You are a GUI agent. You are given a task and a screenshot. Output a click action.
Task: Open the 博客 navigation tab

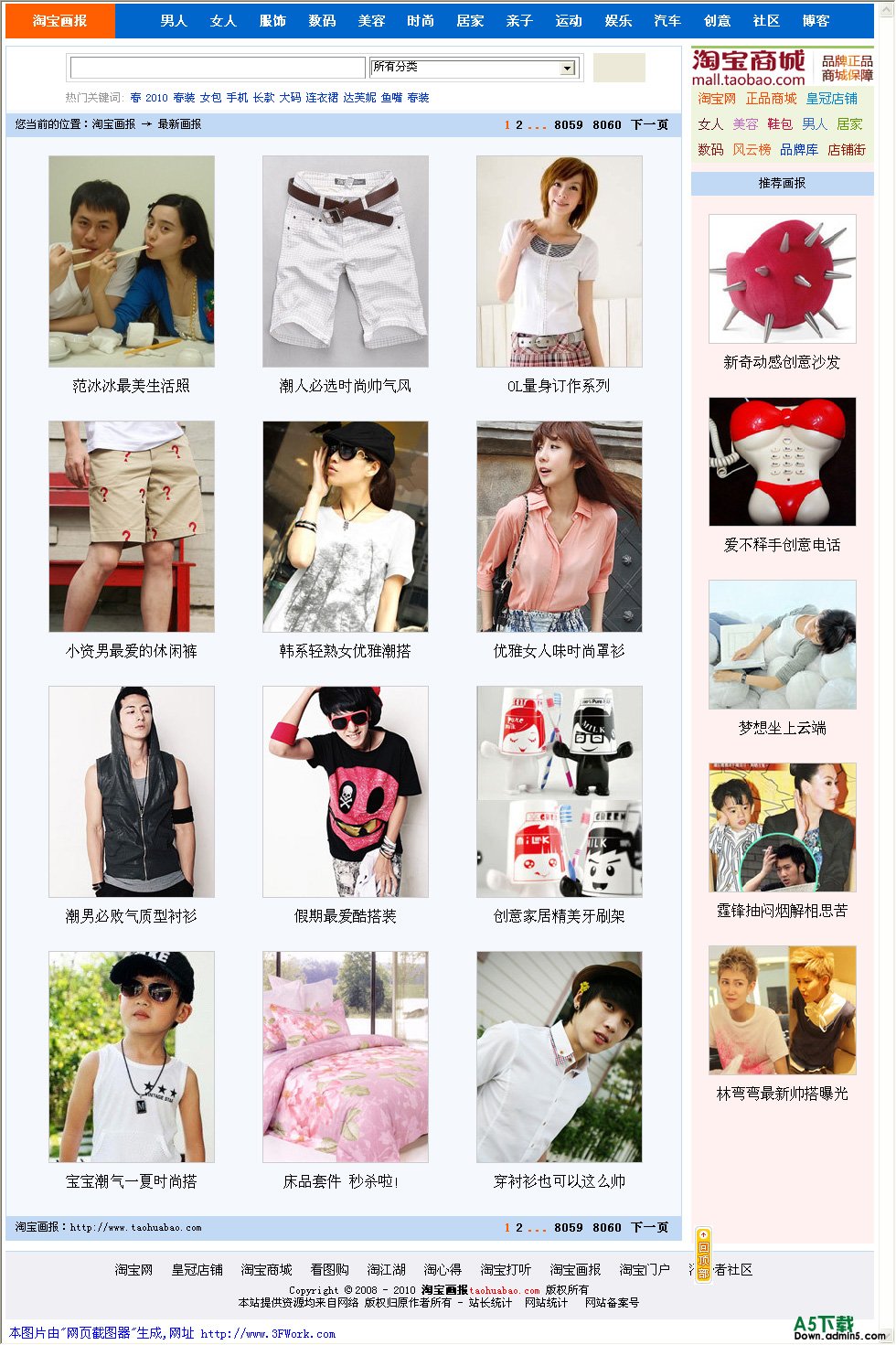point(816,21)
